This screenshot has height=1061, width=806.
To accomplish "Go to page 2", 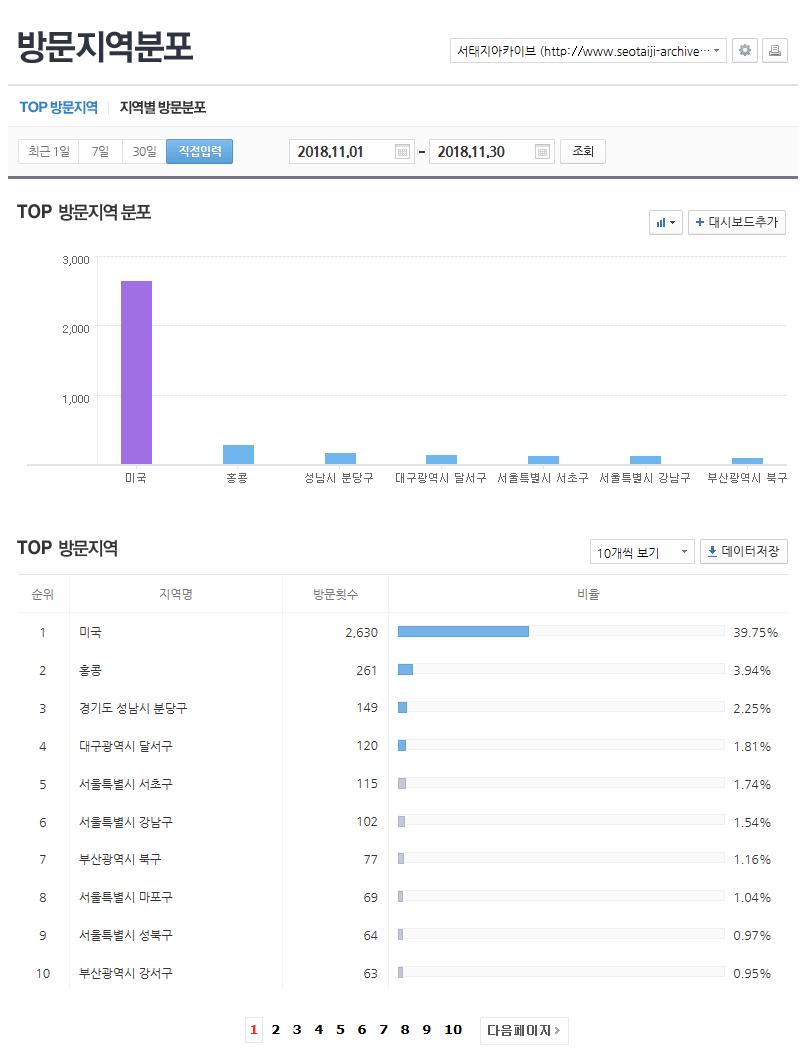I will point(276,1029).
